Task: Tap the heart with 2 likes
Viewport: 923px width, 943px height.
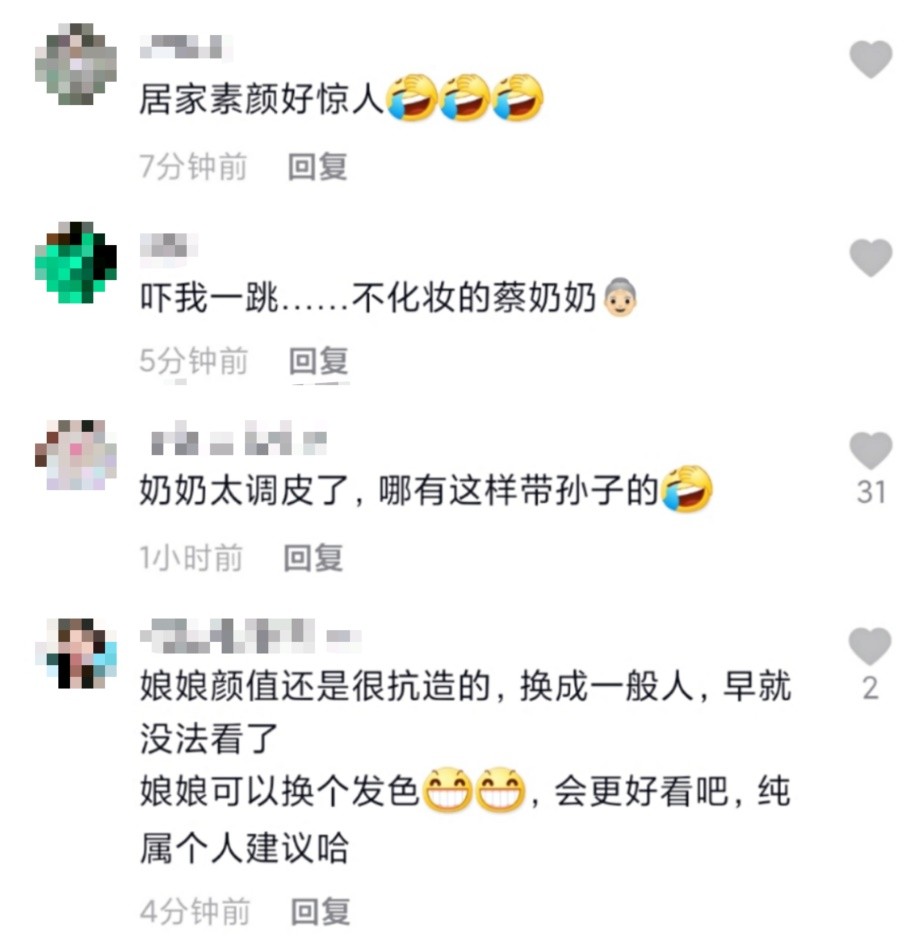Action: tap(872, 644)
